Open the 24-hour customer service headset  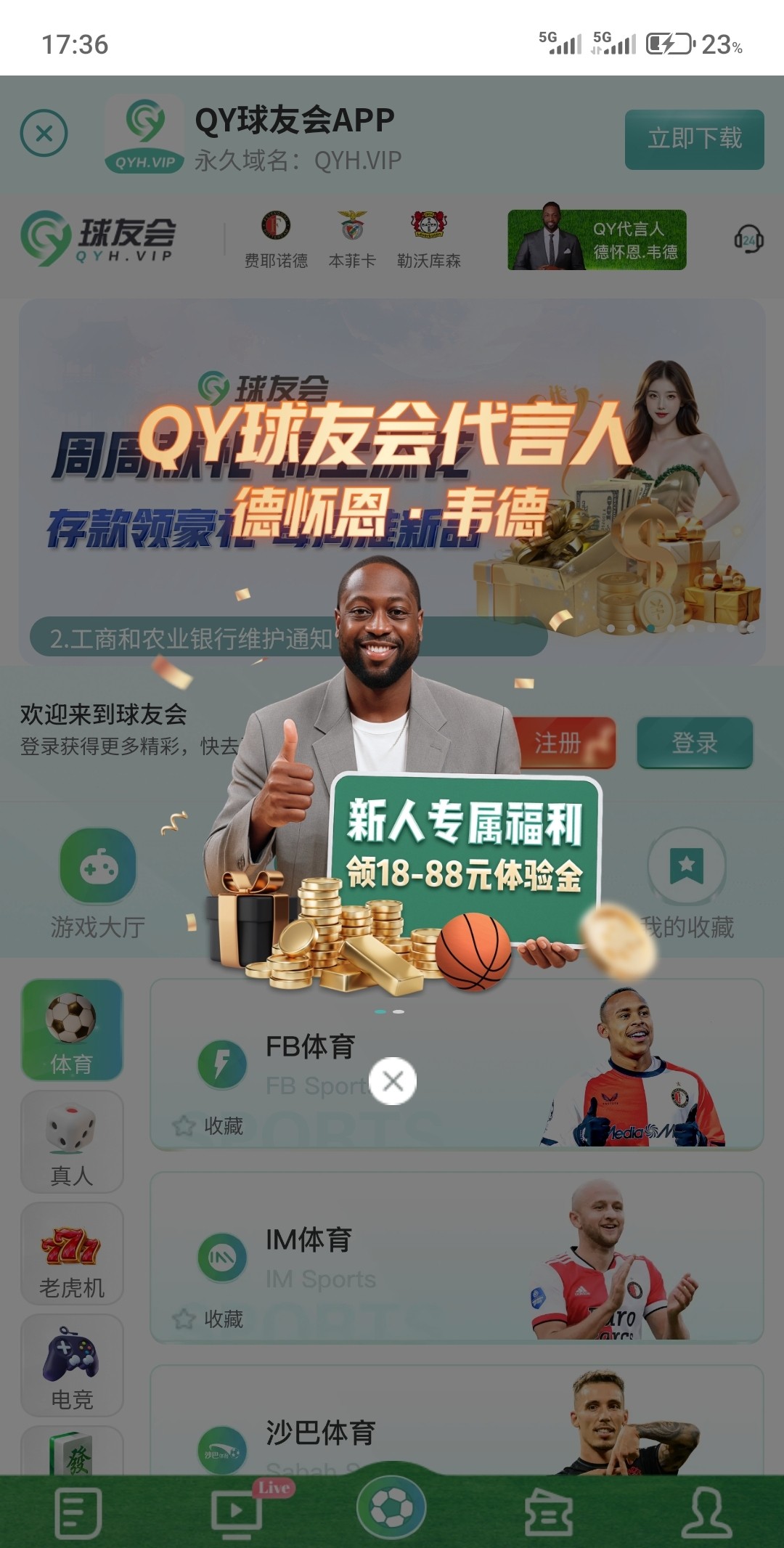click(748, 240)
